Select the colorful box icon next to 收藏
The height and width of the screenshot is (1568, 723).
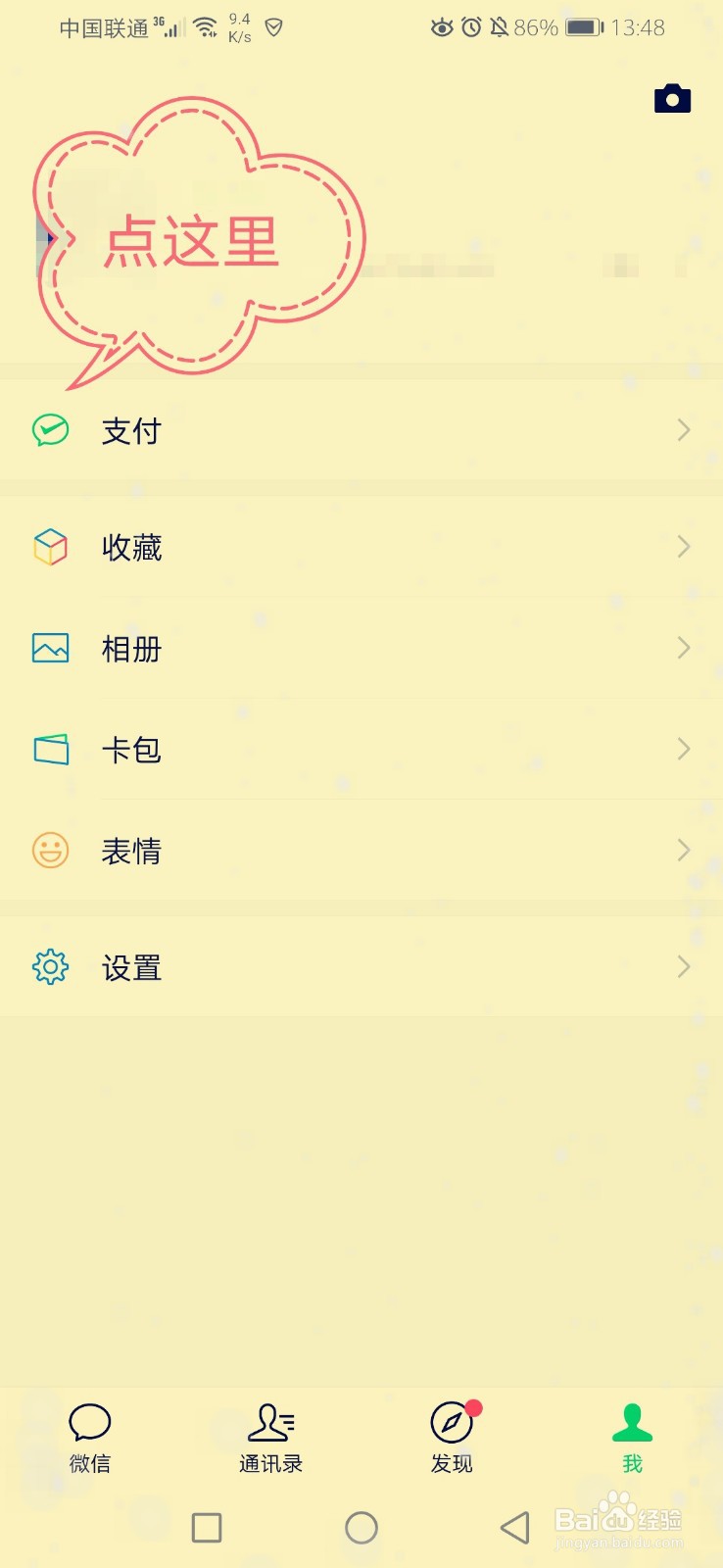point(50,547)
